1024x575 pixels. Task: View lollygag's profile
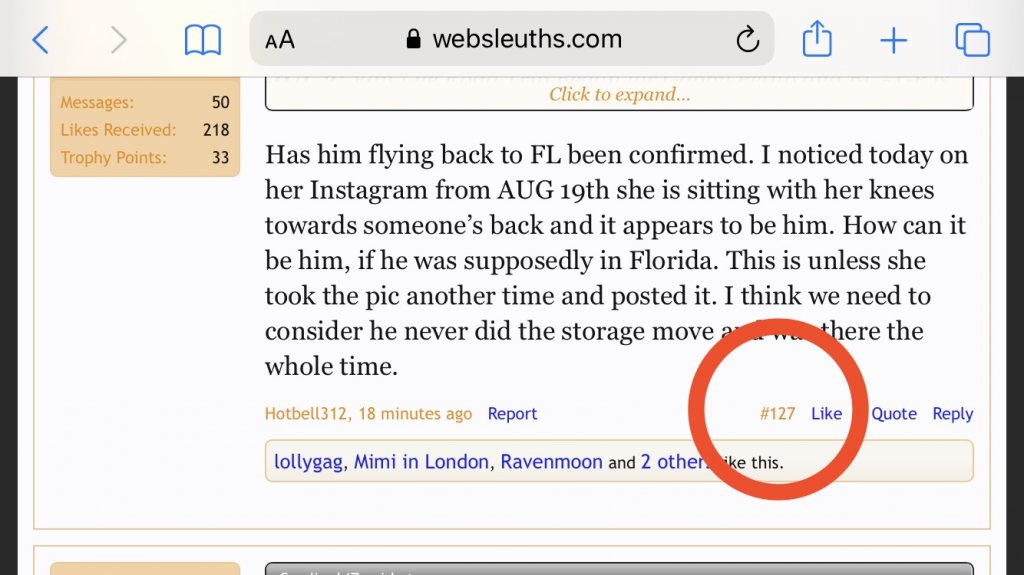click(308, 462)
